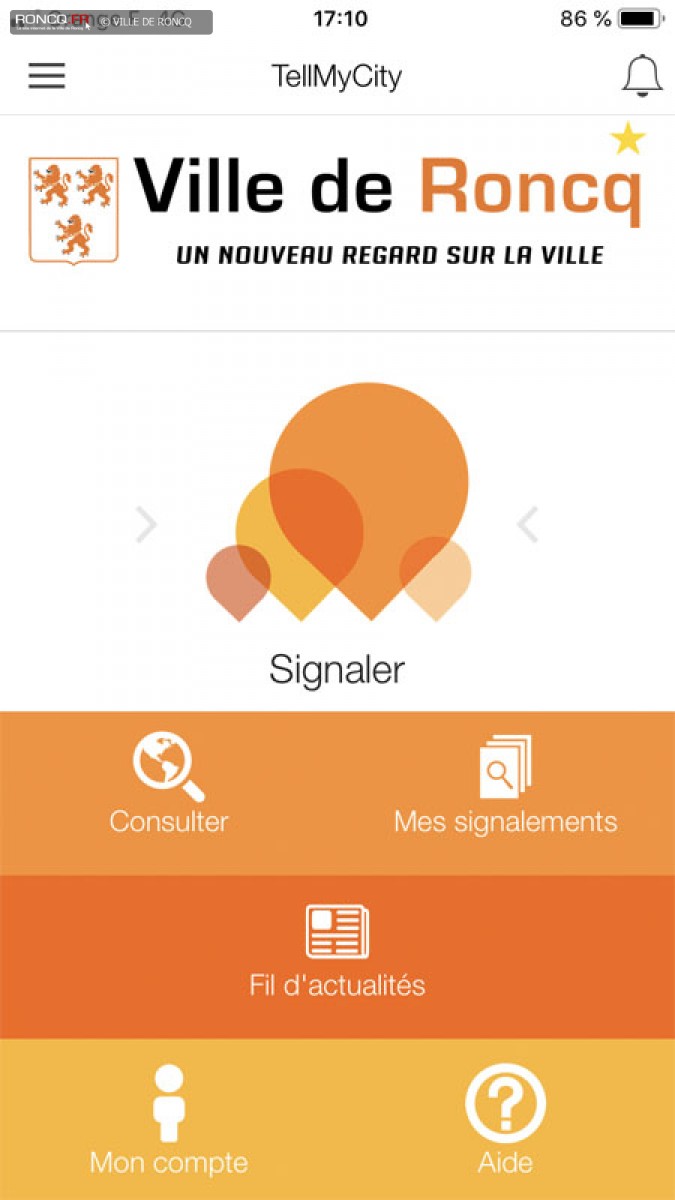Tap the left carousel arrow
Viewport: 675px width, 1200px height.
click(x=147, y=524)
